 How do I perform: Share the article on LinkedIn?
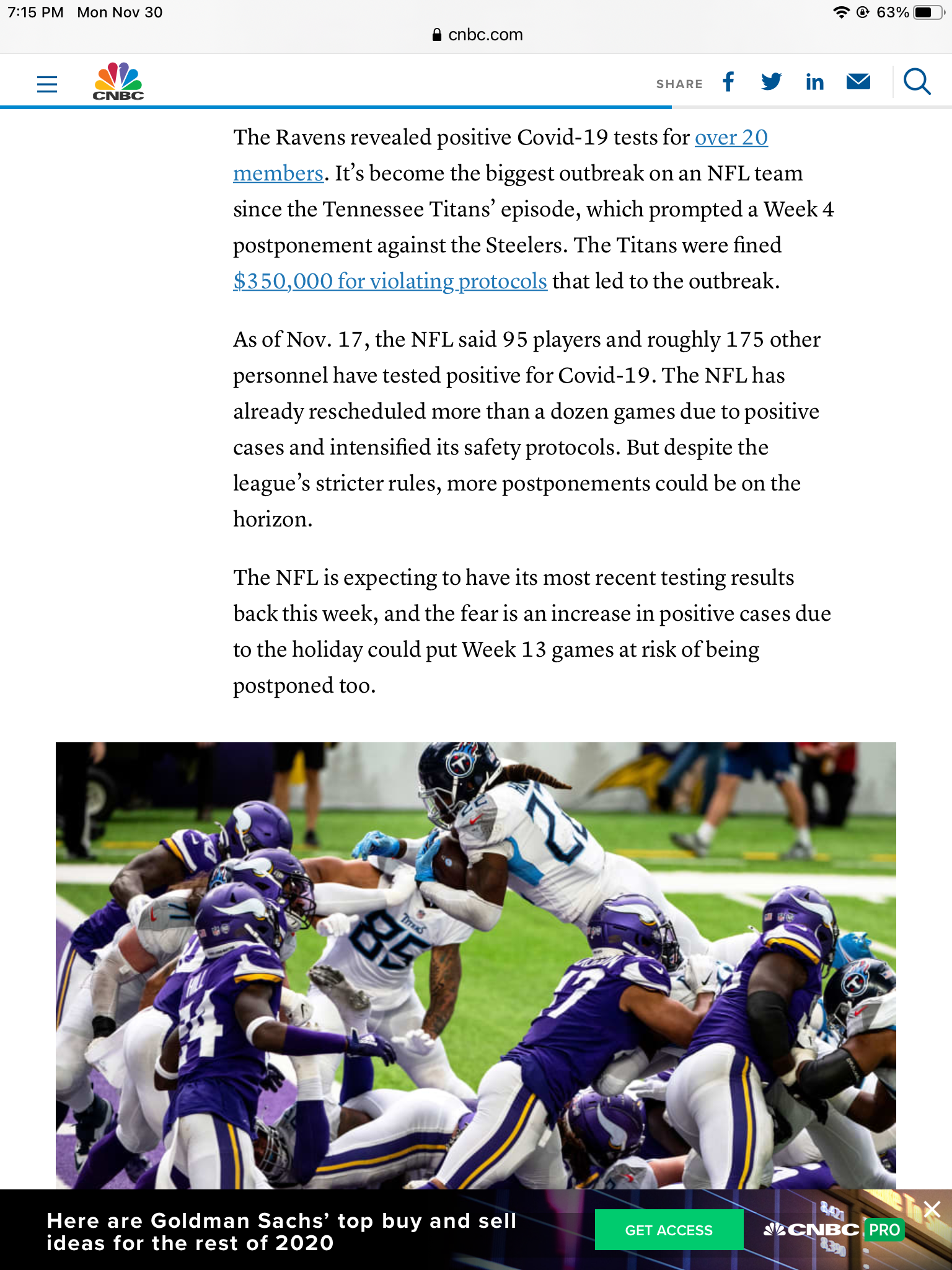click(x=814, y=82)
